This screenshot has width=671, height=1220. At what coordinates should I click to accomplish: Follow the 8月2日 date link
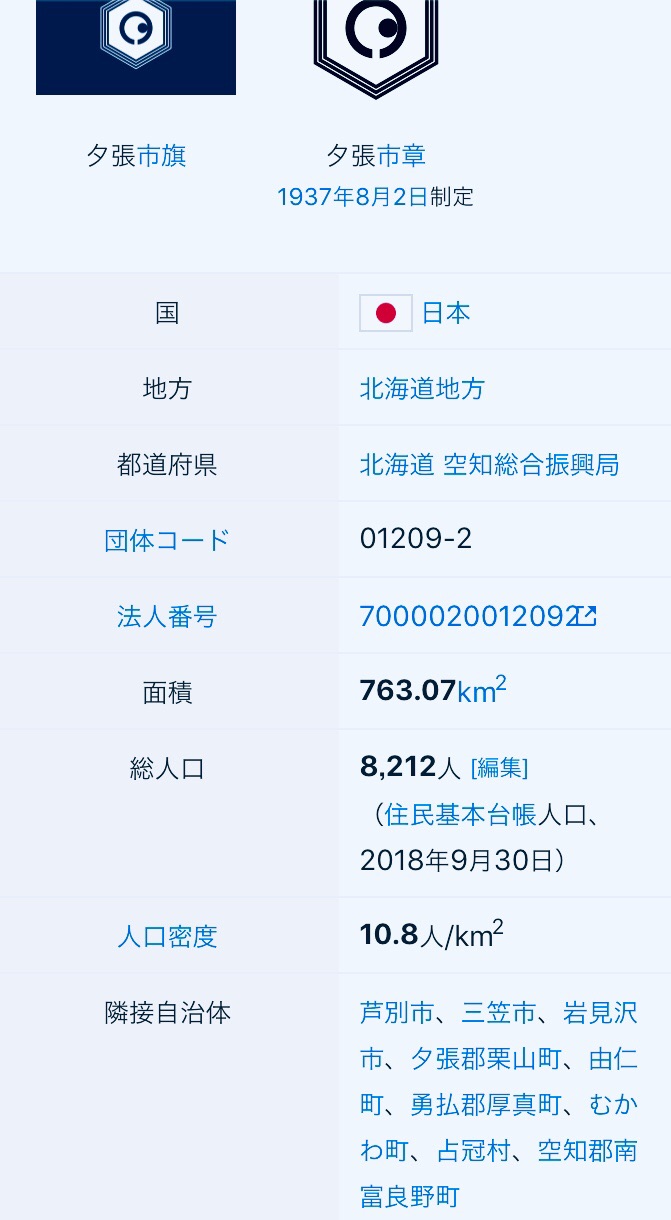pos(388,197)
